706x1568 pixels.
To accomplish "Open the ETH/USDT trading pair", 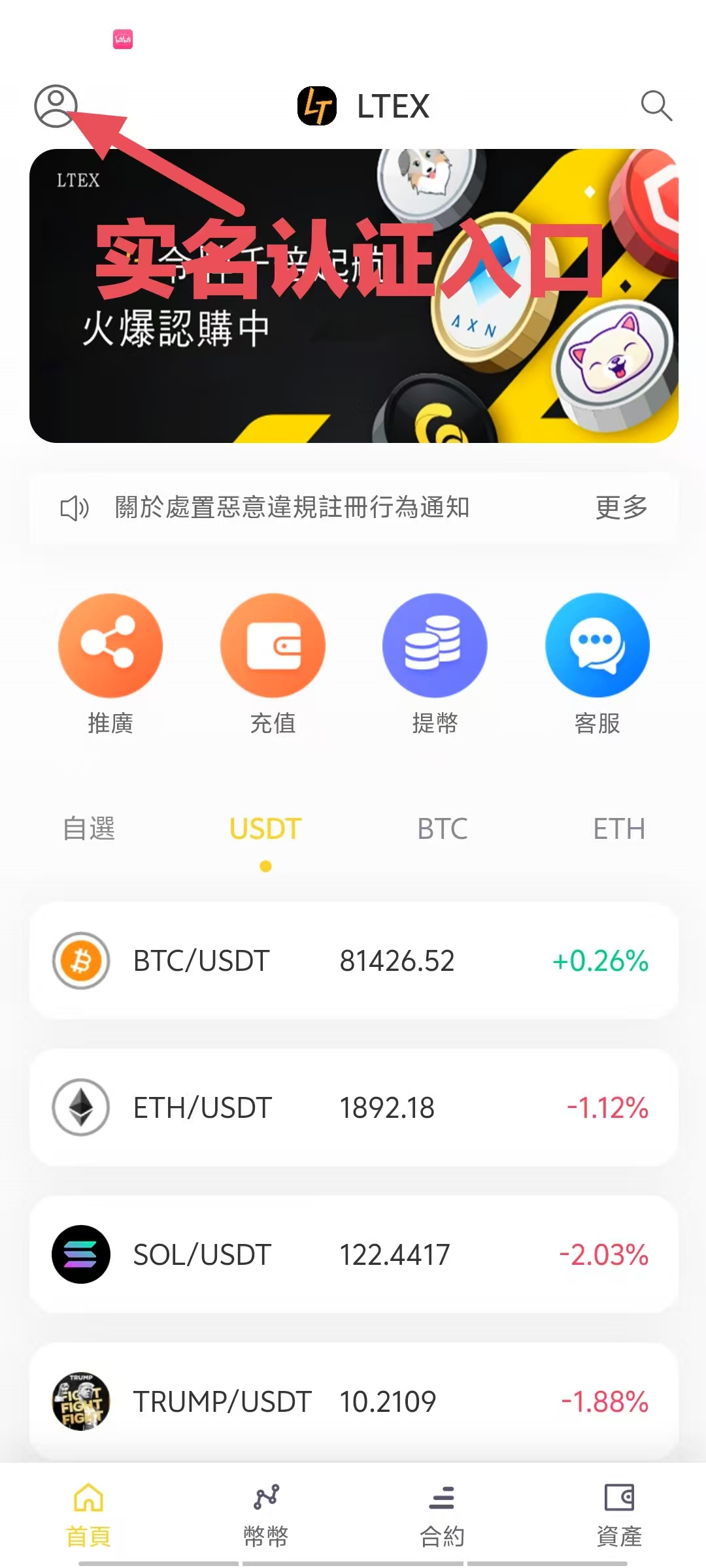I will (x=353, y=1107).
